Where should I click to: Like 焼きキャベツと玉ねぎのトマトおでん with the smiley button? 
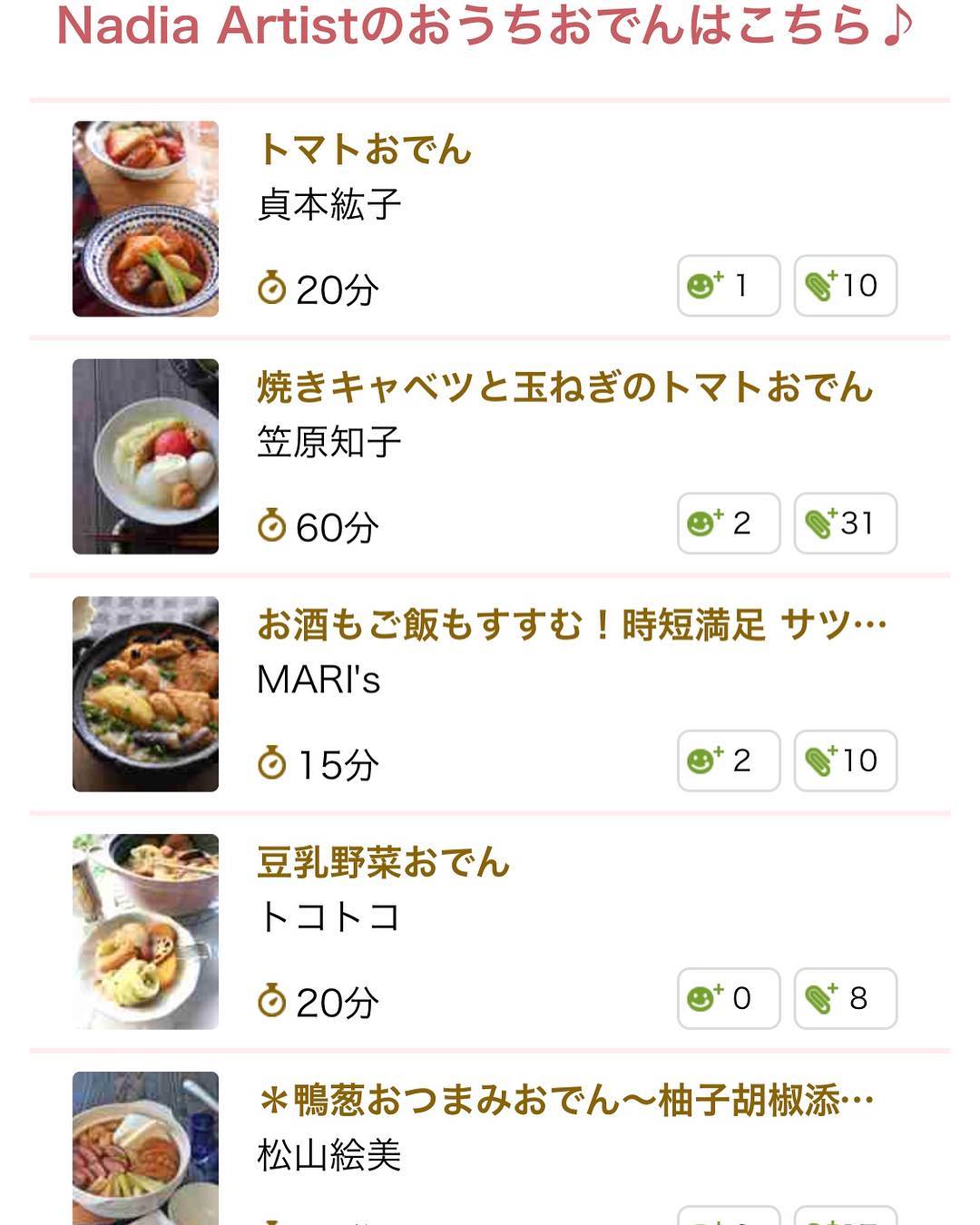pos(728,524)
